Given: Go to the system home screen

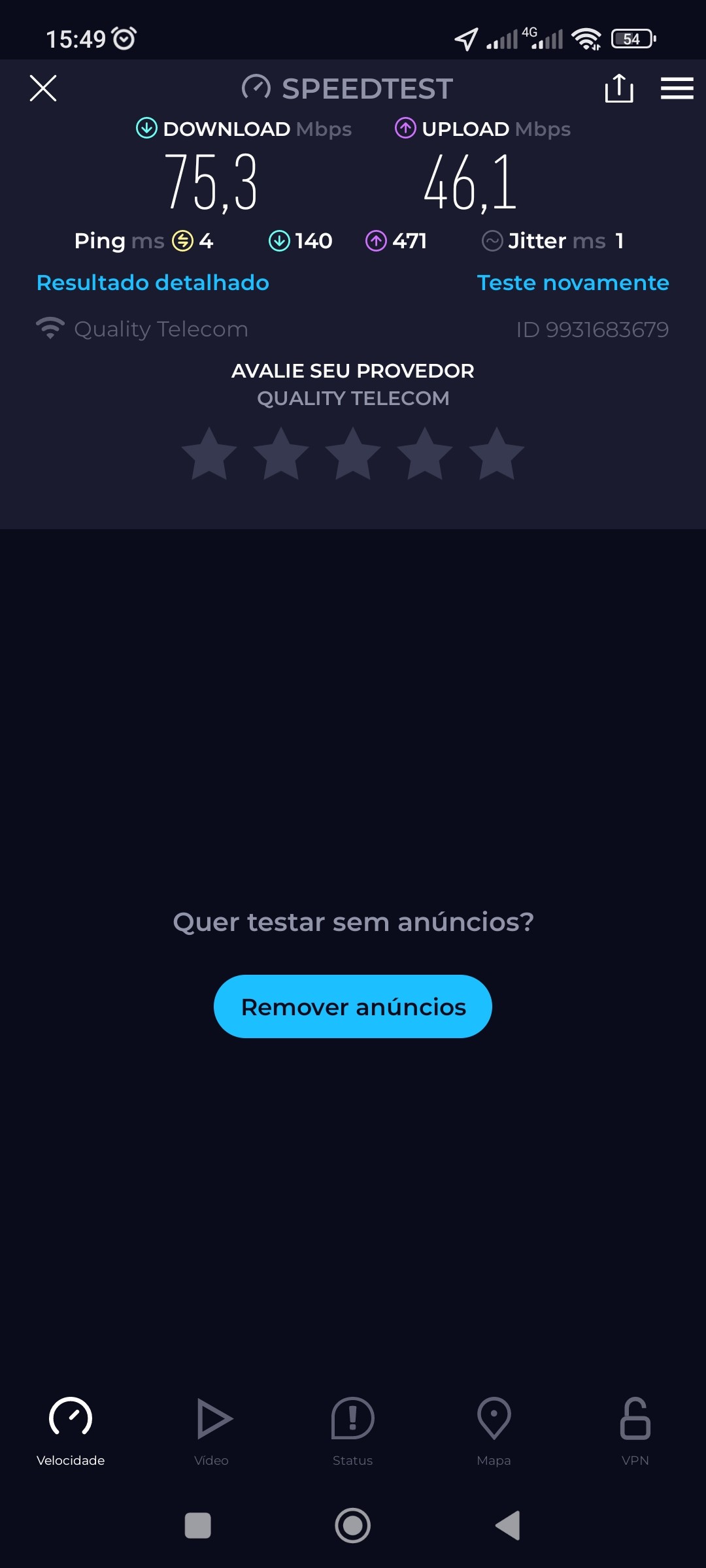Looking at the screenshot, I should 353,1526.
